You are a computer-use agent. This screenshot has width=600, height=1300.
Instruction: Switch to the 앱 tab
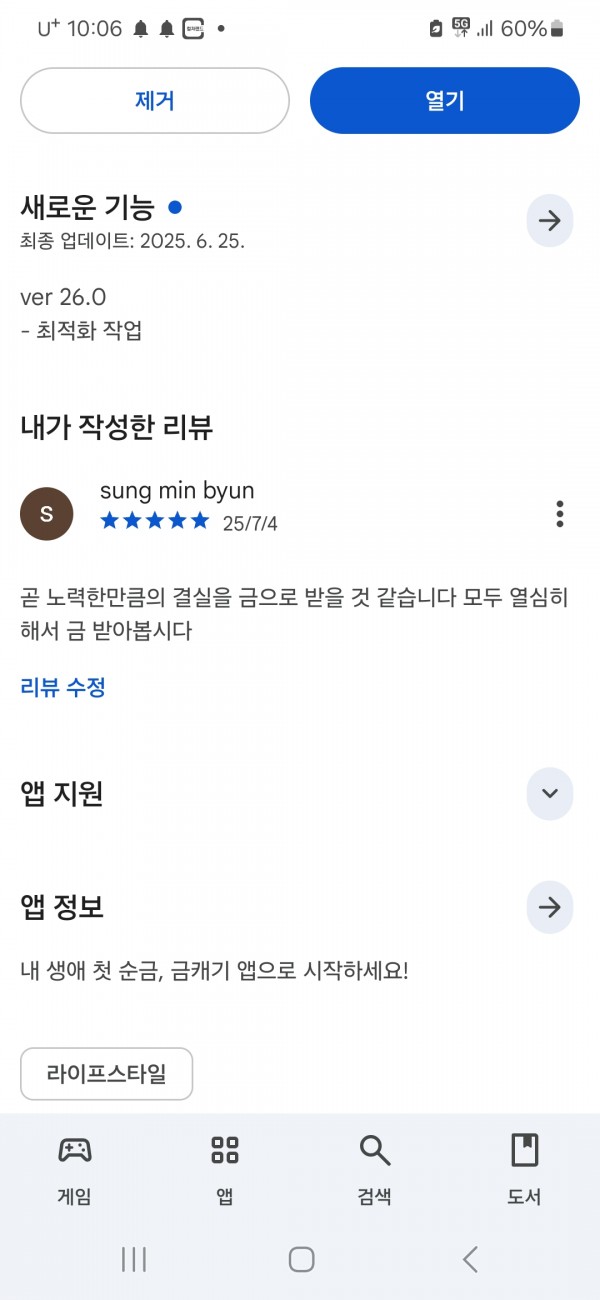click(x=225, y=1168)
